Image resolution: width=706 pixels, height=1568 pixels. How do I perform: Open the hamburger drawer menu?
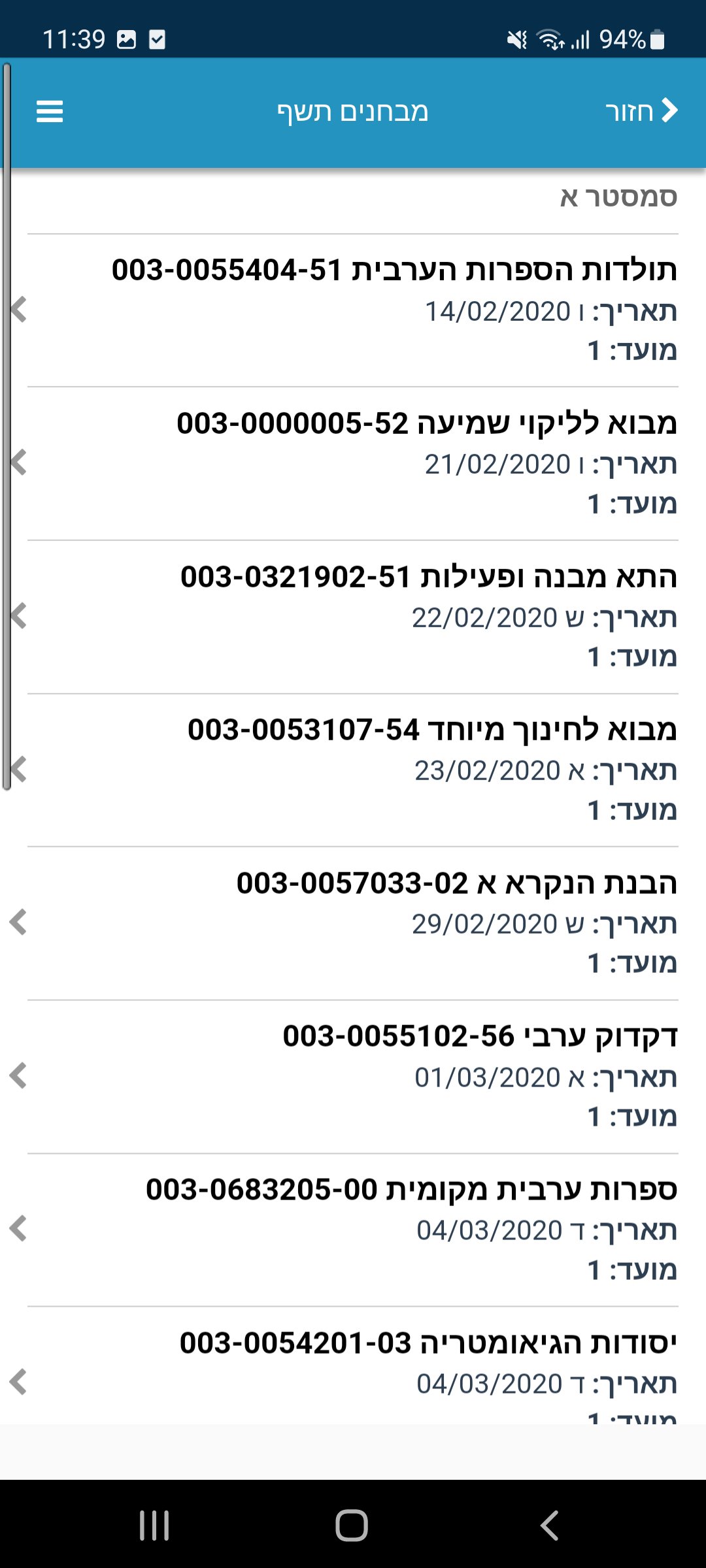[50, 112]
